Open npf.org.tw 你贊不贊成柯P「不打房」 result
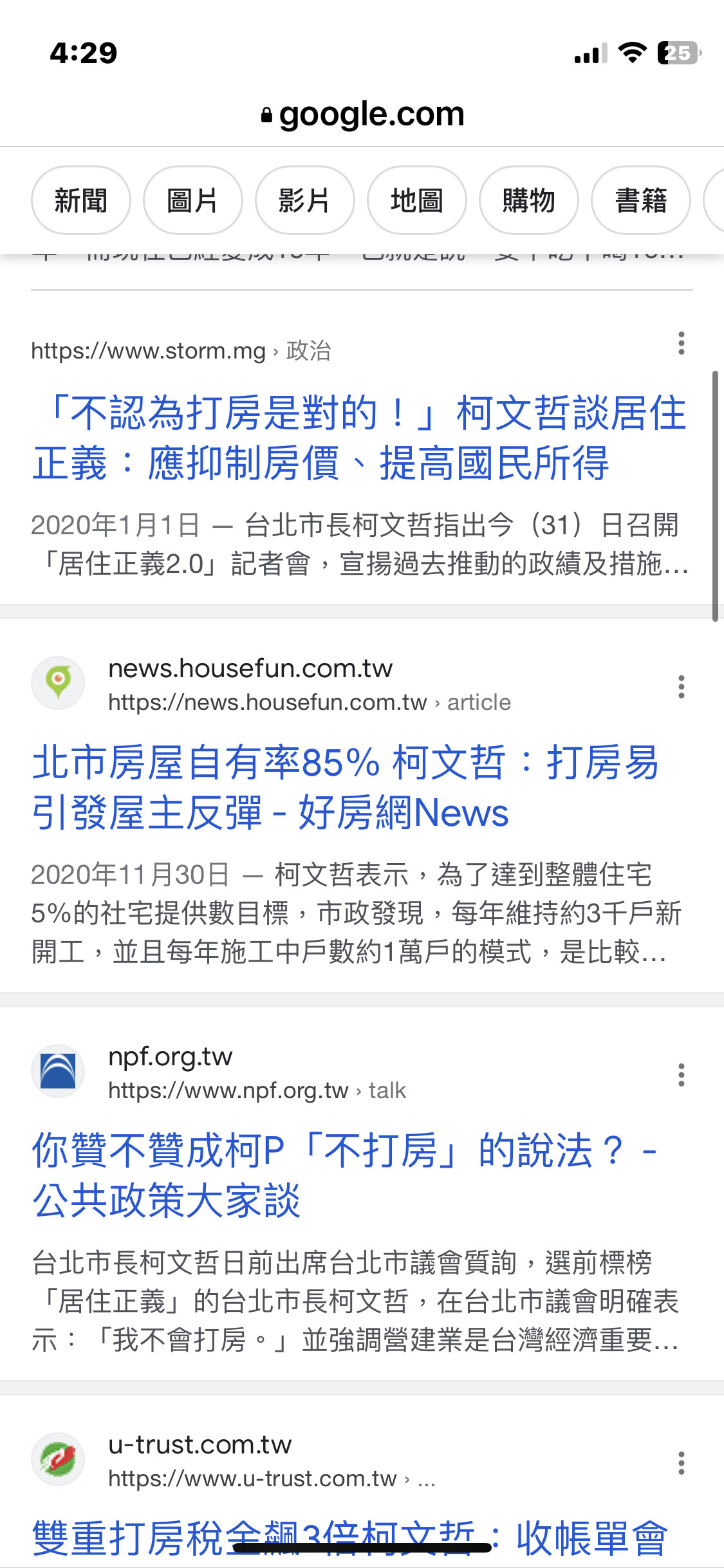The height and width of the screenshot is (1568, 724). point(345,1175)
